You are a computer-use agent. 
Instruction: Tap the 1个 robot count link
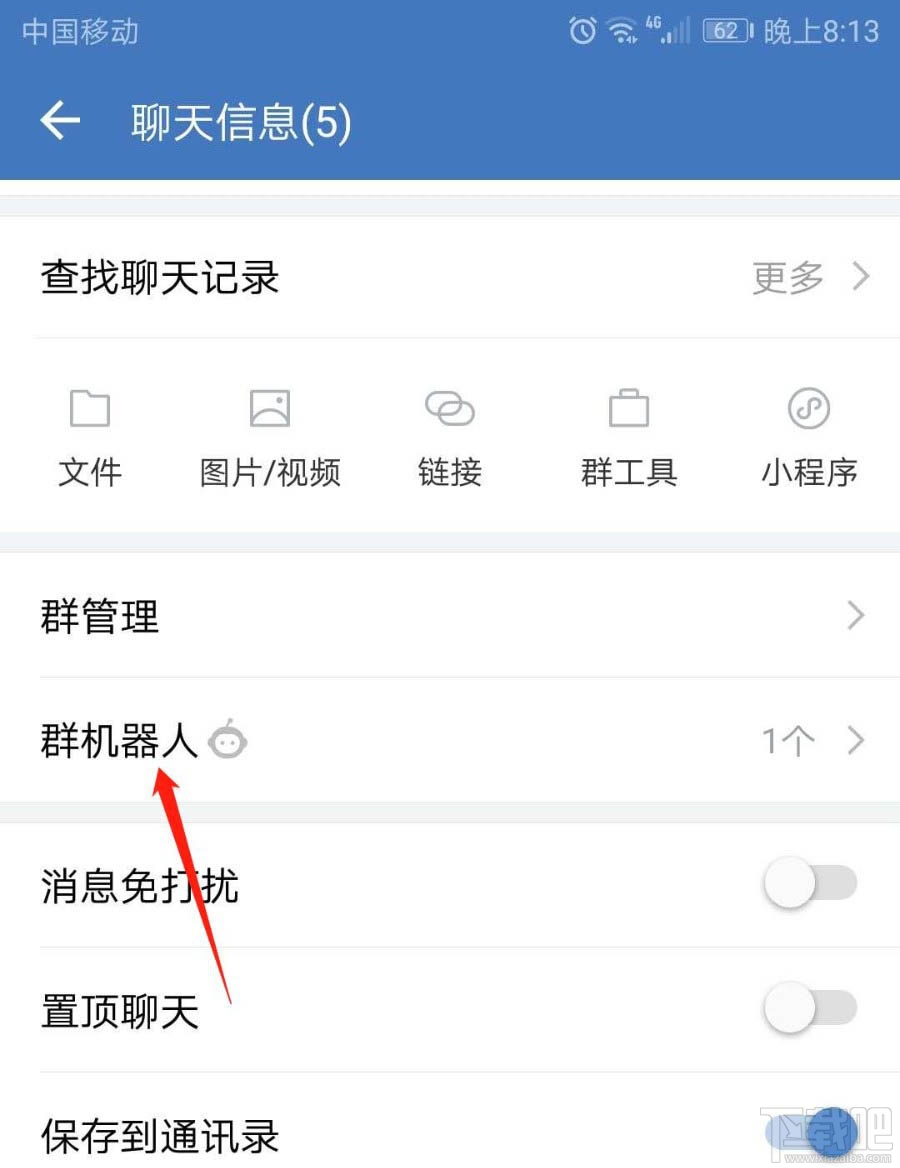tap(786, 741)
